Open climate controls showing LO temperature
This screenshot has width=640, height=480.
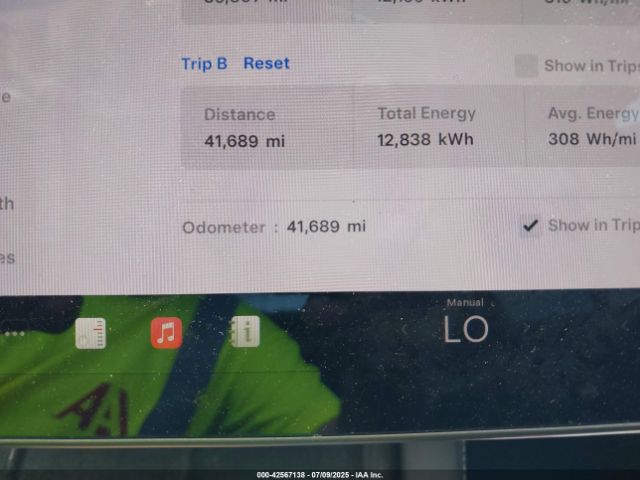point(465,328)
